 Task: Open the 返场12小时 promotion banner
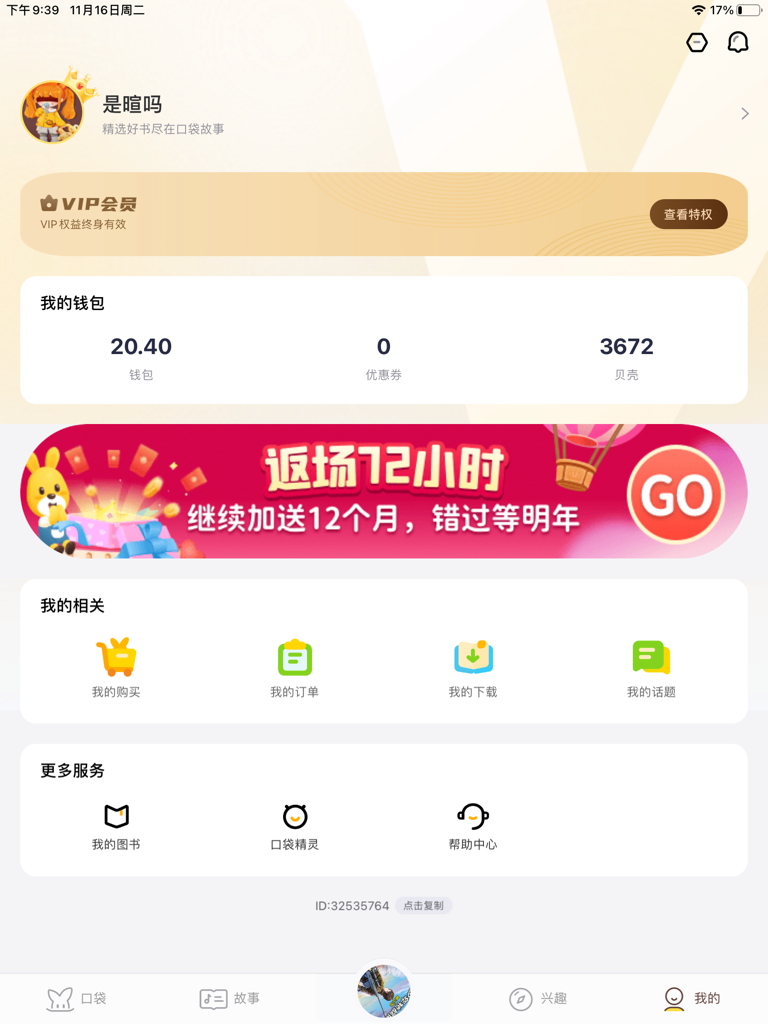point(384,491)
